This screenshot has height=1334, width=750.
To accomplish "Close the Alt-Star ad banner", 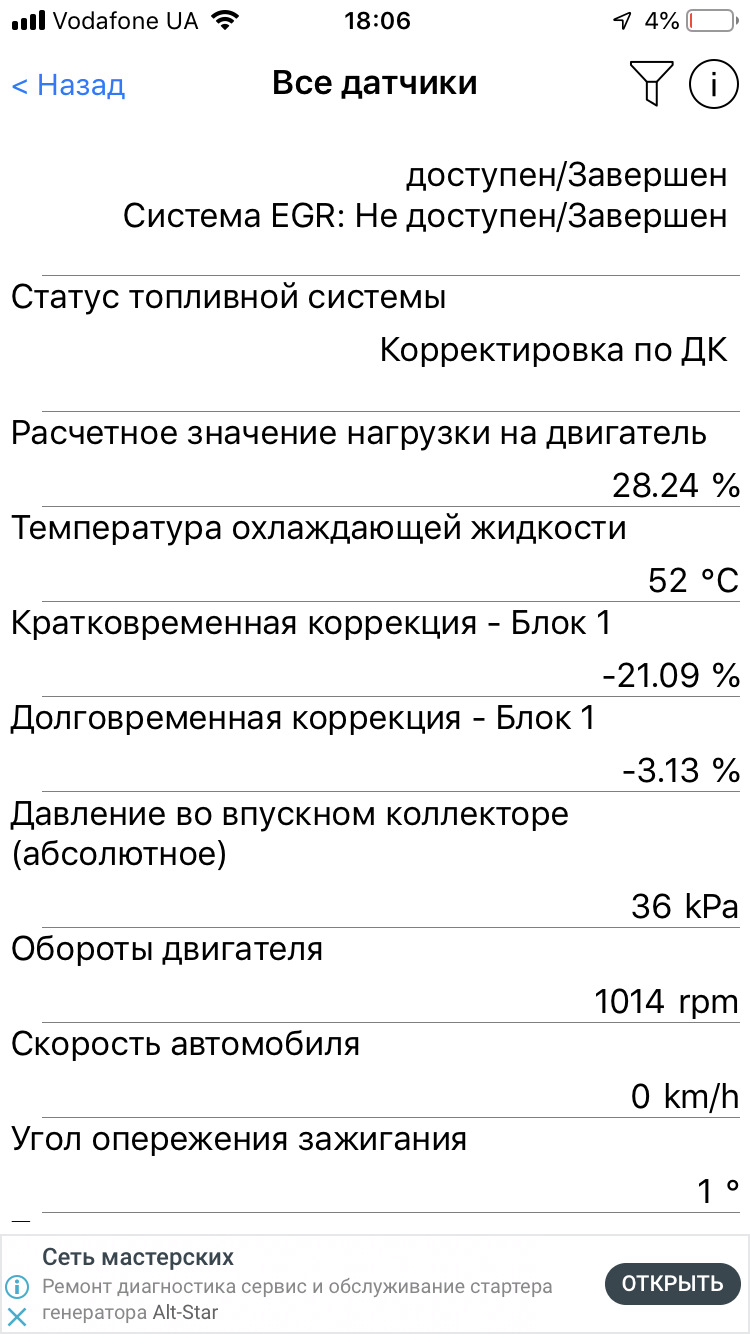I will (17, 1316).
